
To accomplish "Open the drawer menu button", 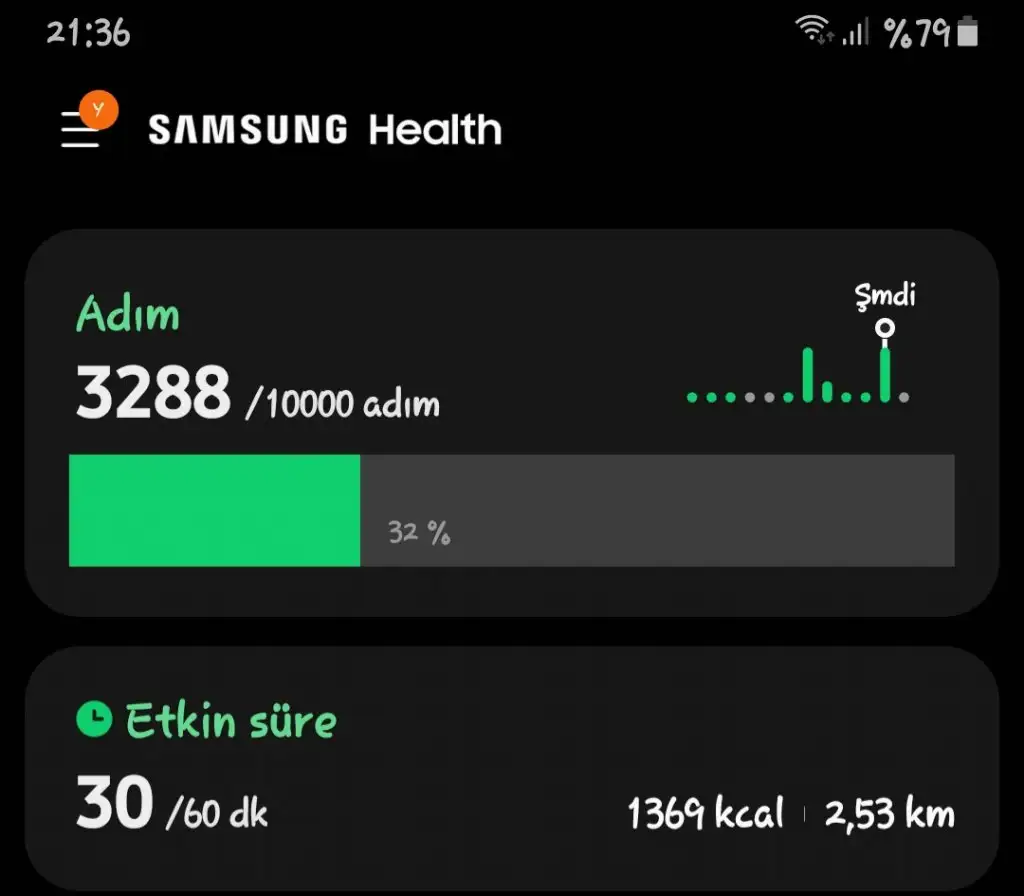I will [82, 130].
